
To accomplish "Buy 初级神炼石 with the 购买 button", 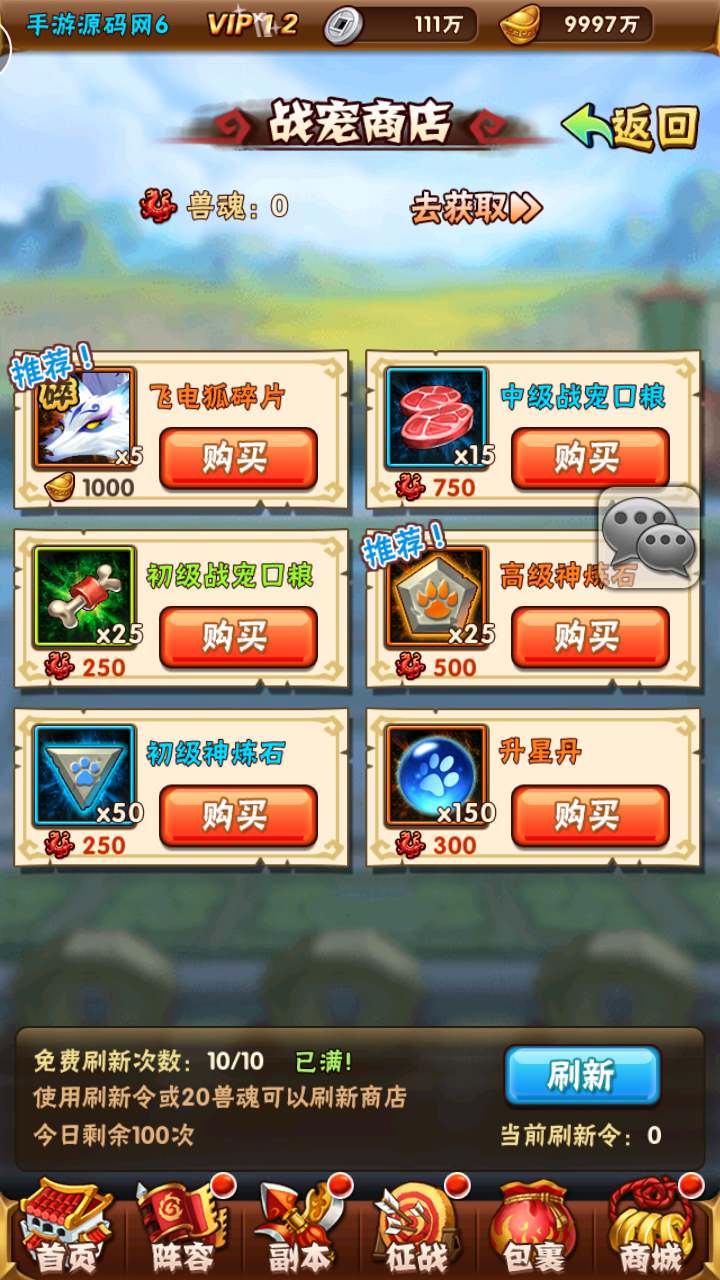I will pyautogui.click(x=238, y=816).
